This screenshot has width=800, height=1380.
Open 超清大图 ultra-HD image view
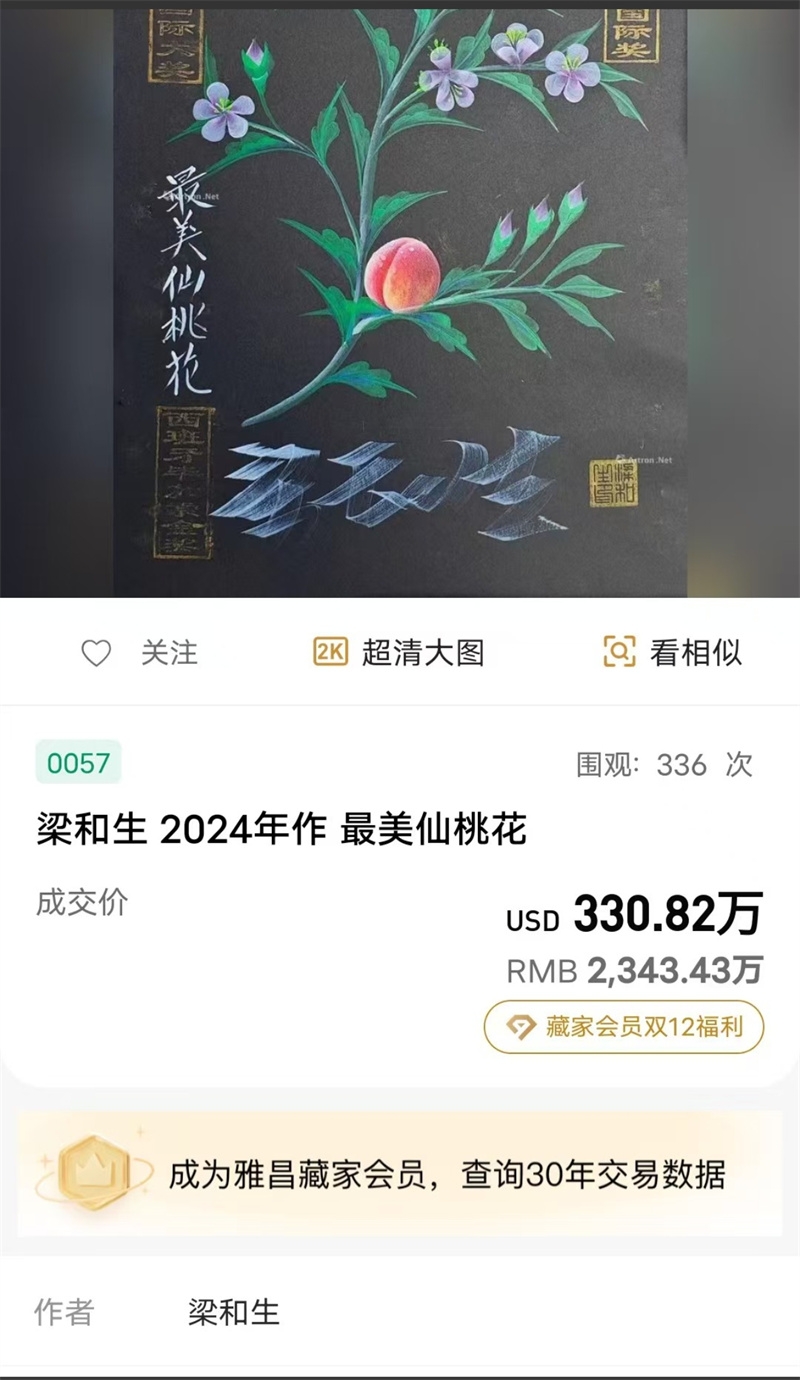point(398,654)
